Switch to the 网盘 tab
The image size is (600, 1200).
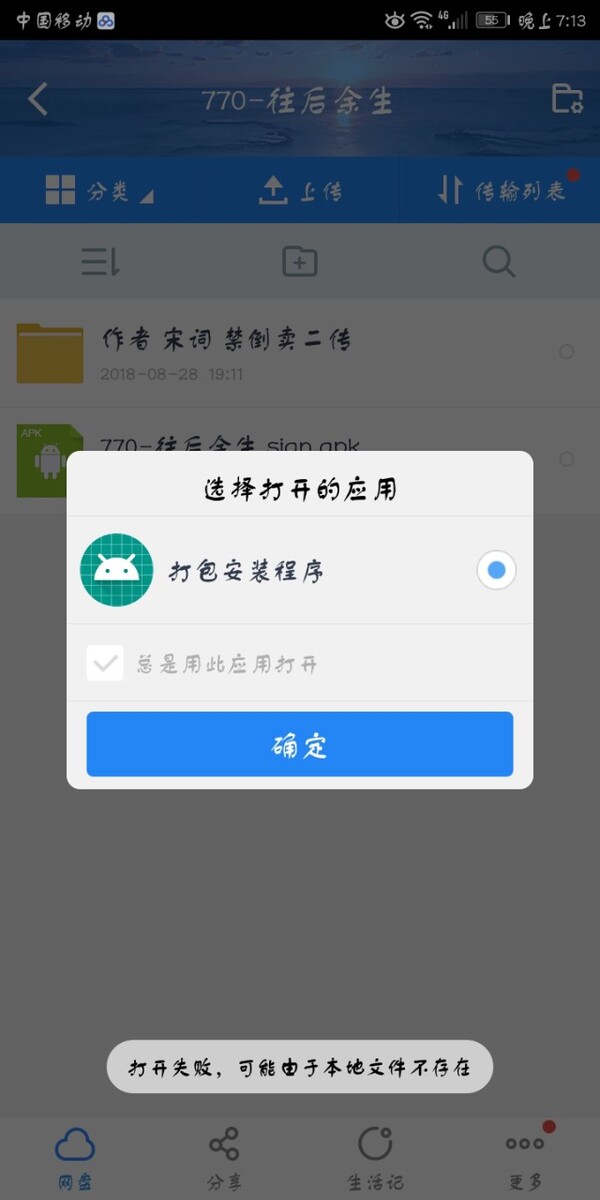point(75,1158)
